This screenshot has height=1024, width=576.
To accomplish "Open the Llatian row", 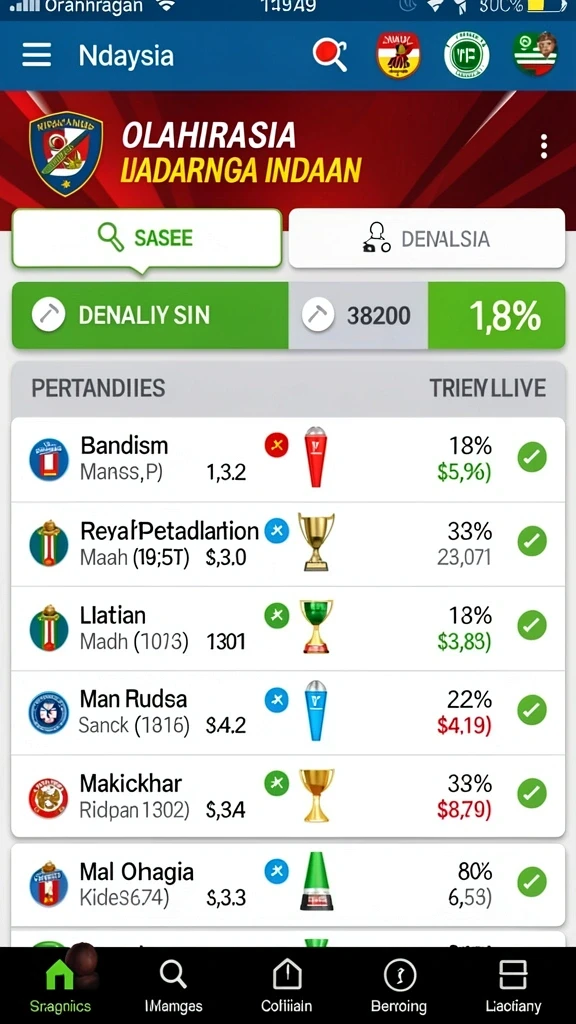I will [288, 628].
